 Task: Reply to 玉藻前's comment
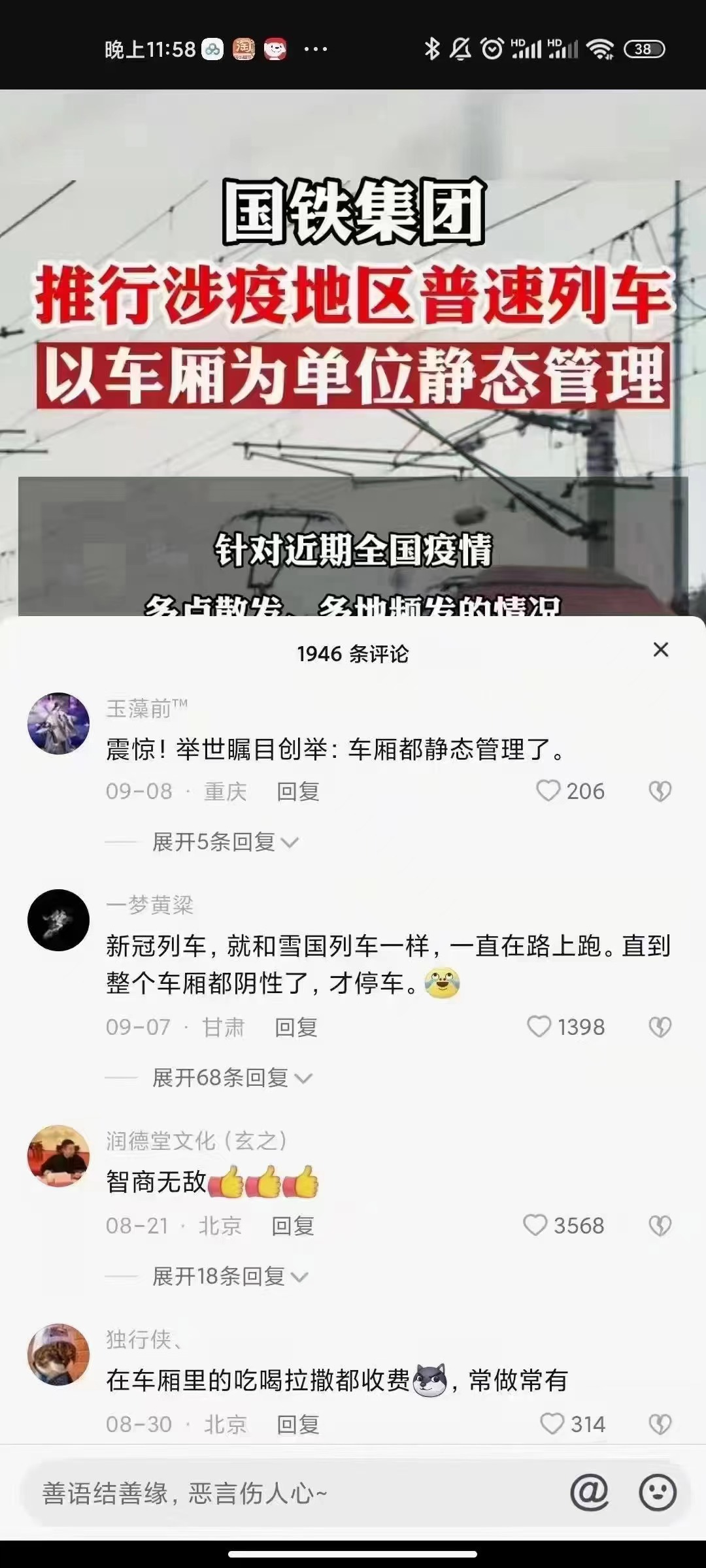297,791
